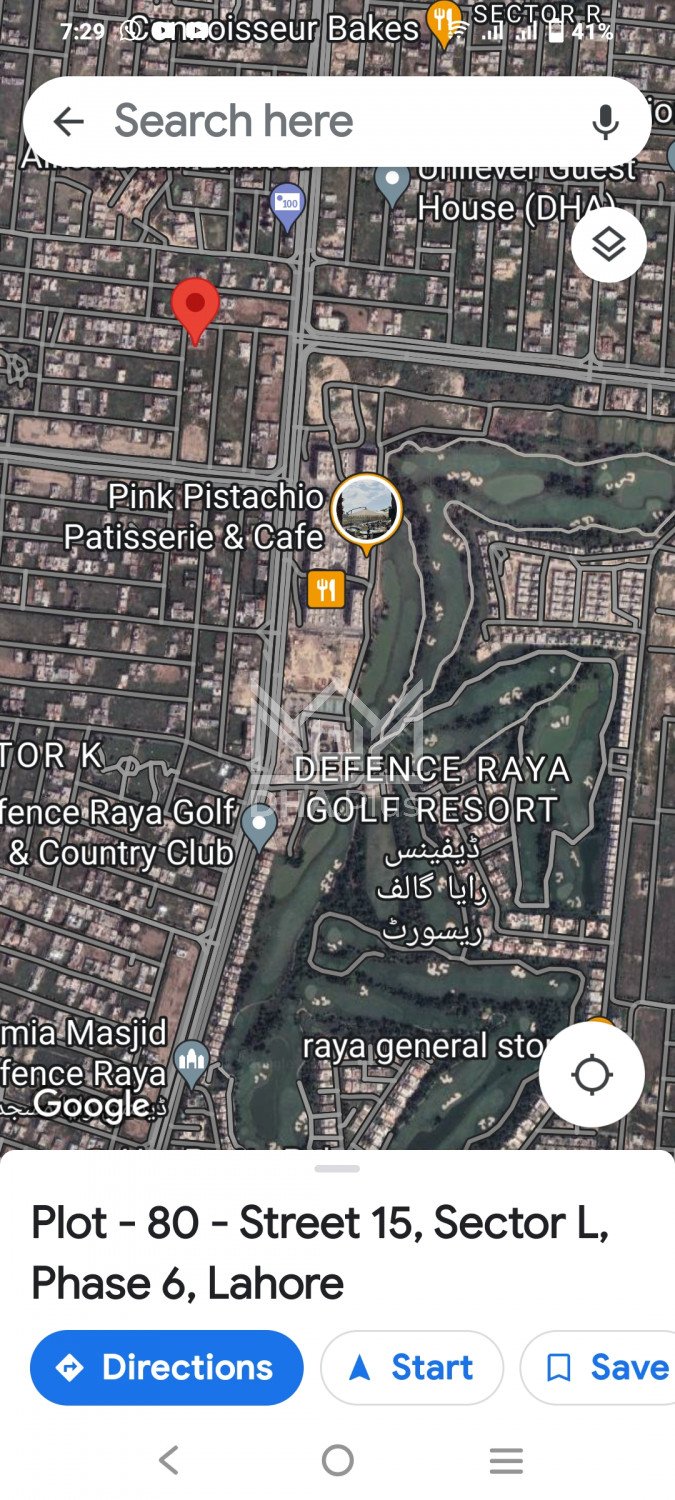675x1500 pixels.
Task: Go back using the search bar arrow
Action: click(68, 122)
